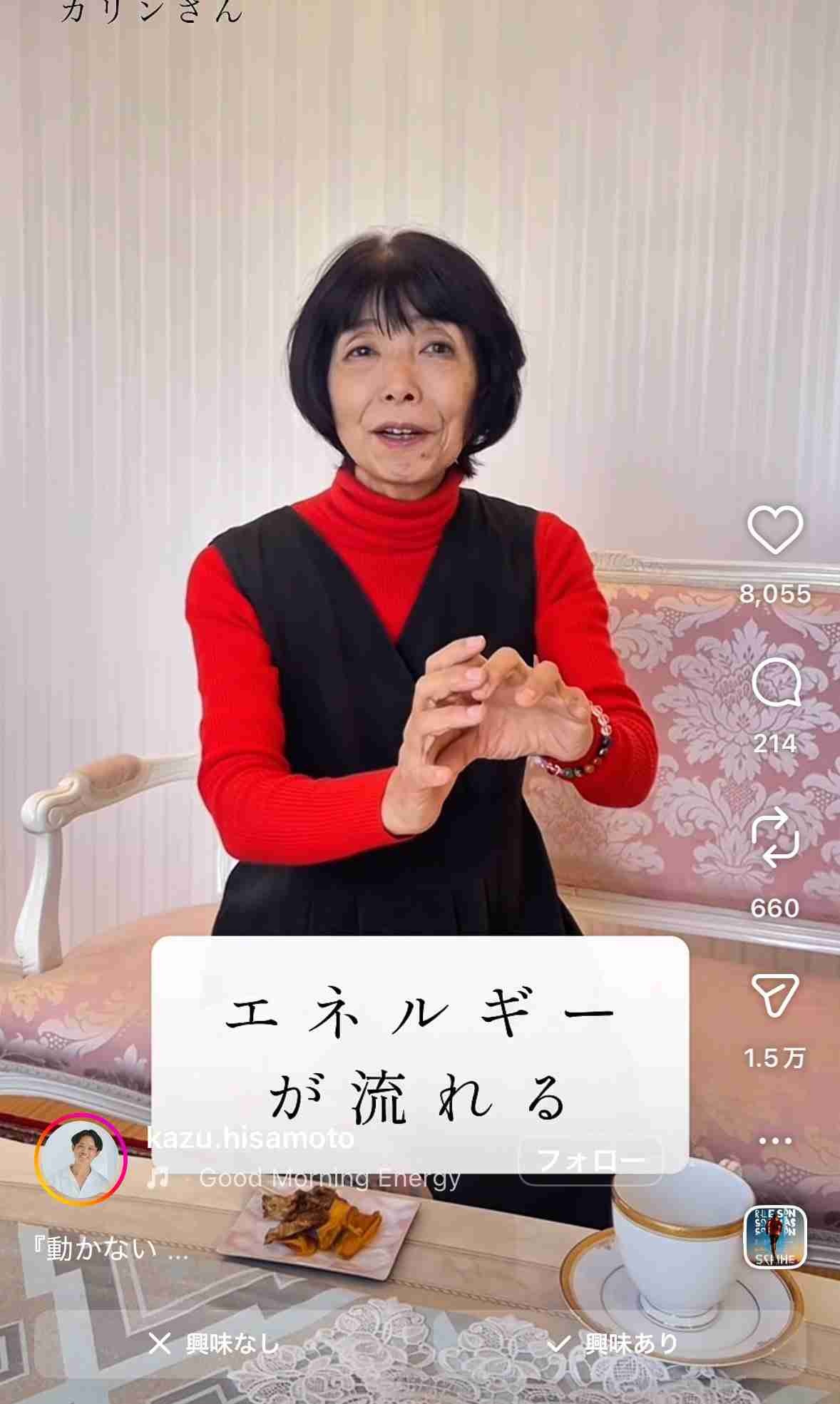Follow kazu.hisamoto with the フォロー button

(590, 1160)
